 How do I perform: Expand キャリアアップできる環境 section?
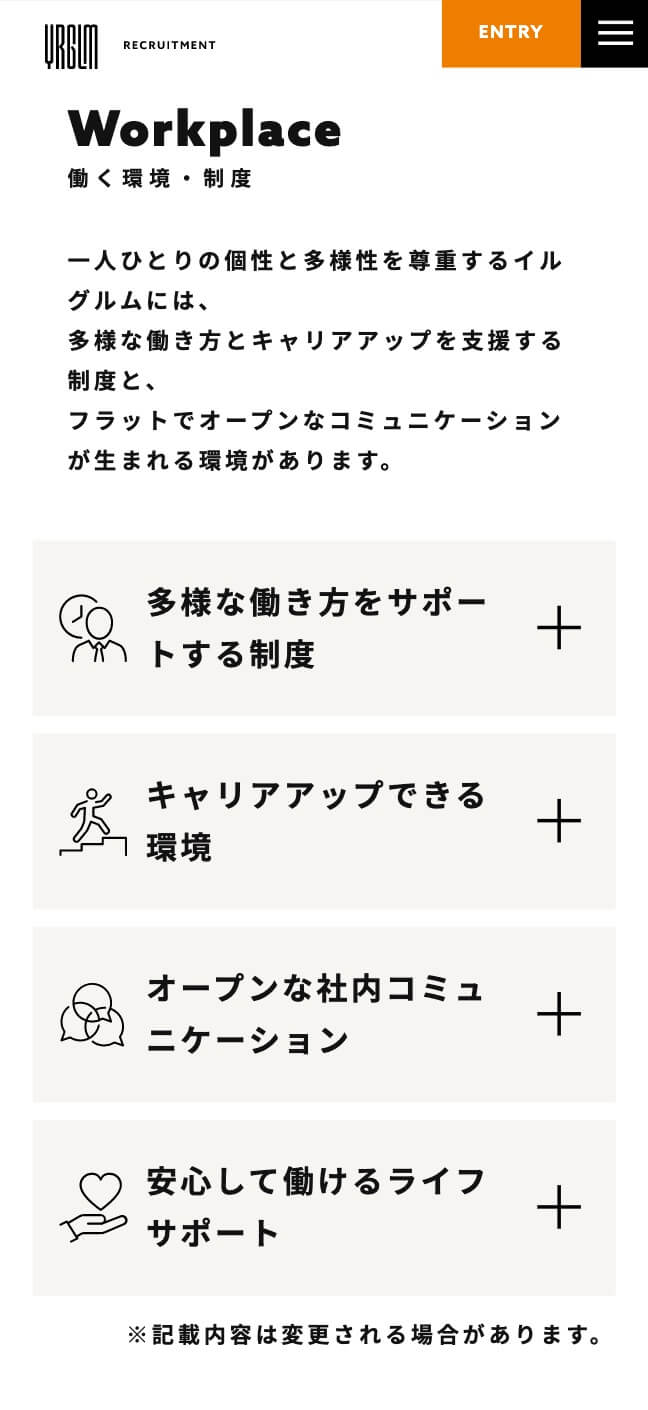pos(558,821)
